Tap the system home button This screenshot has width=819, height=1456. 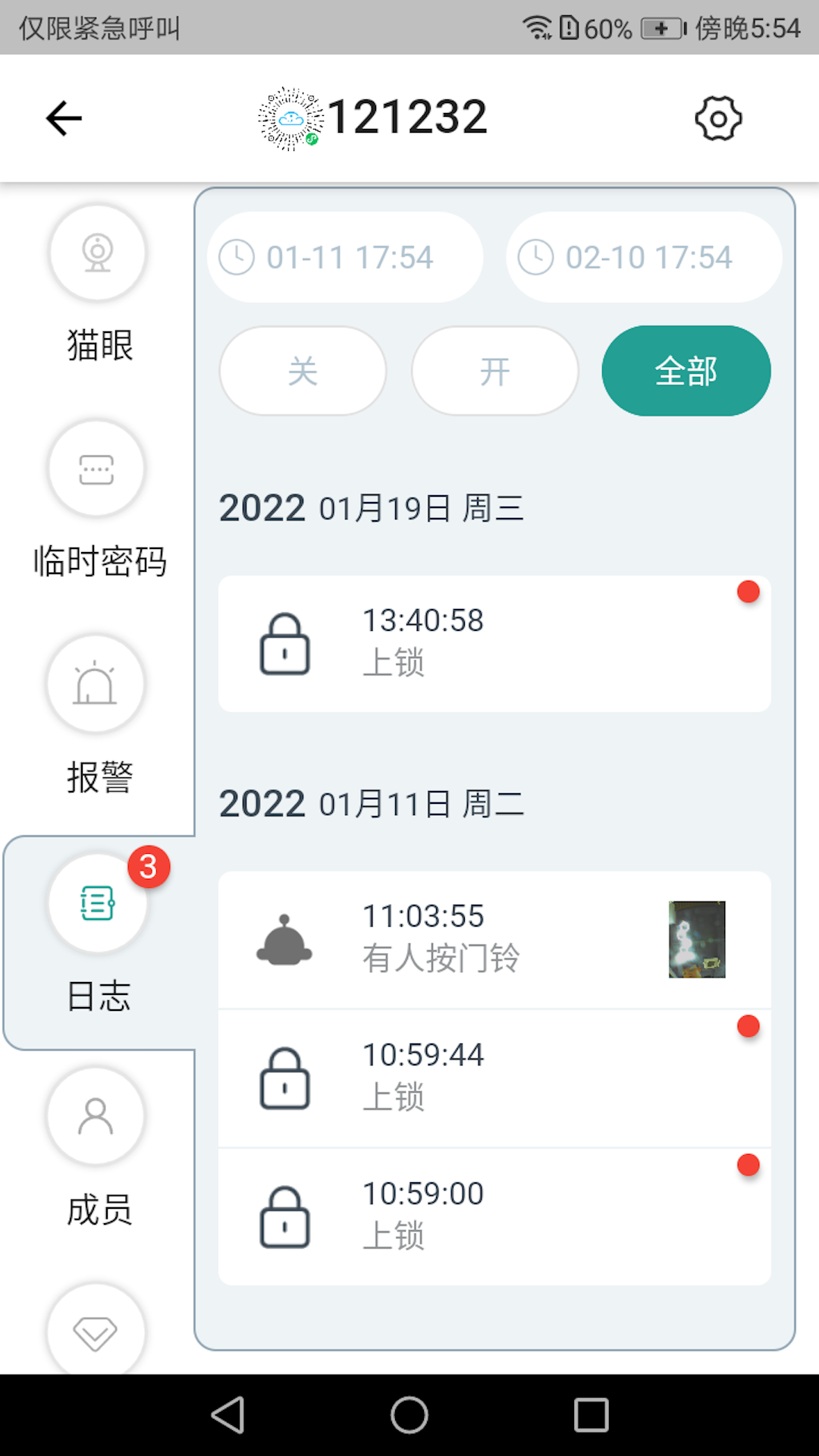409,1415
